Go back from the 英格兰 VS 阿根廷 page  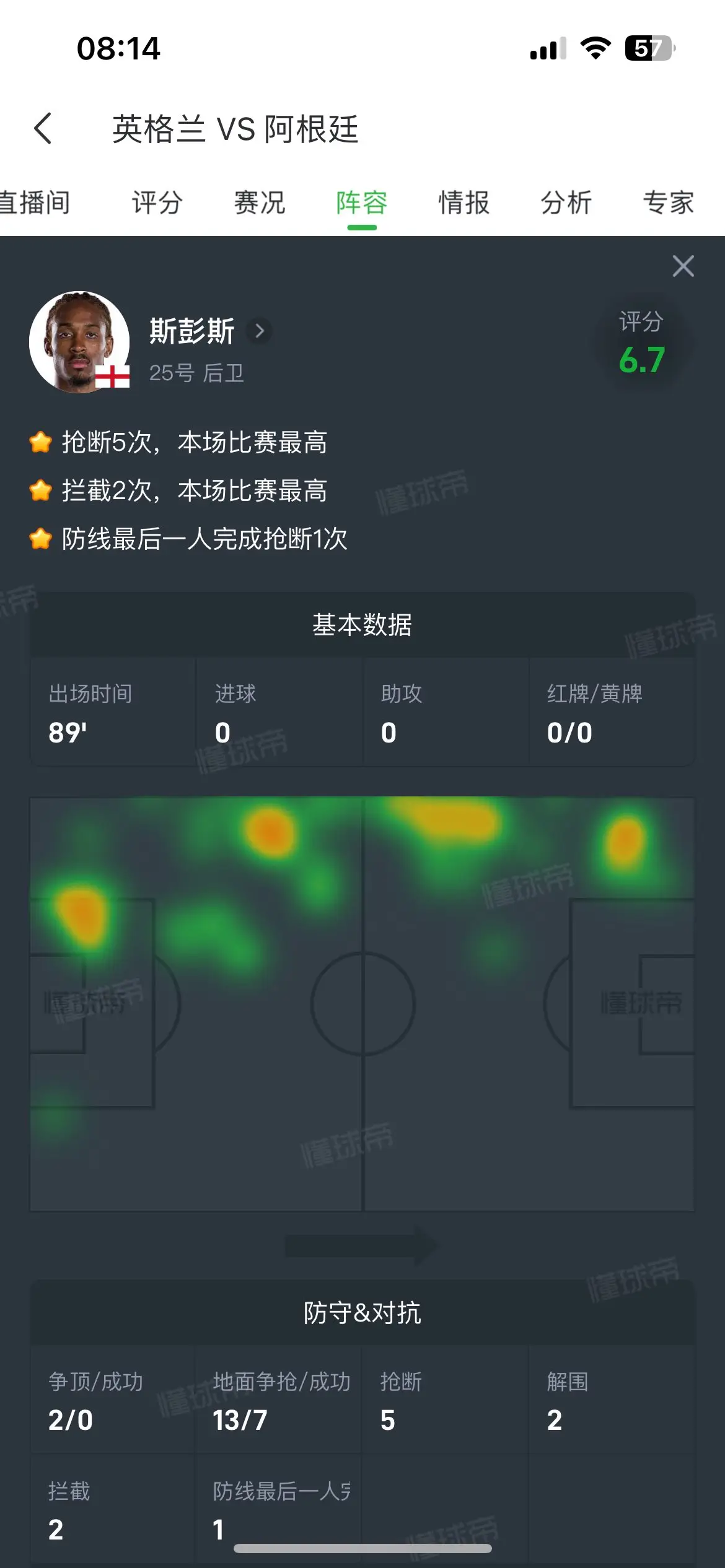click(43, 129)
